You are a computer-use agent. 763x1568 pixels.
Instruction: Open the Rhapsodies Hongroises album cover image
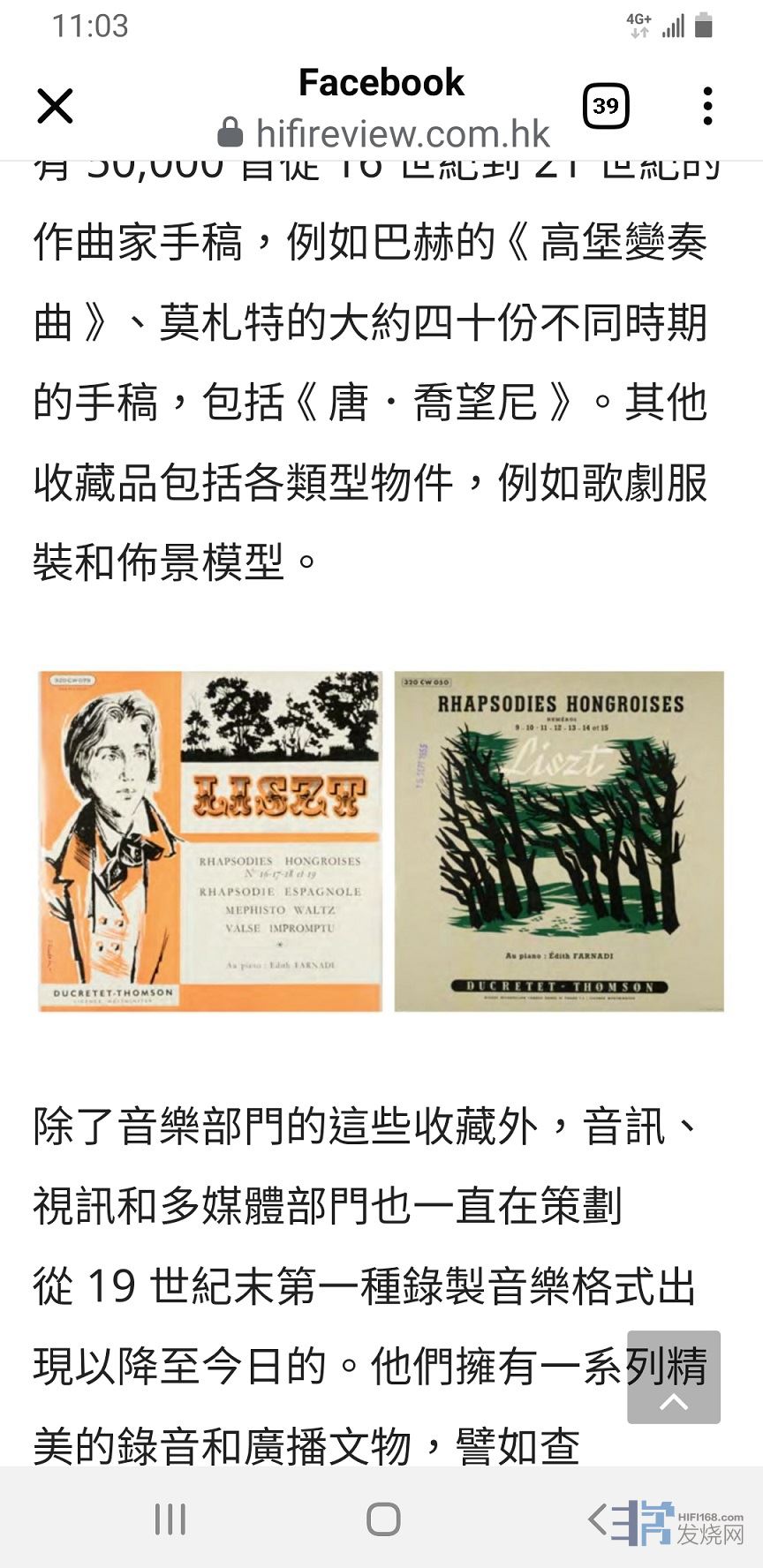pyautogui.click(x=559, y=841)
